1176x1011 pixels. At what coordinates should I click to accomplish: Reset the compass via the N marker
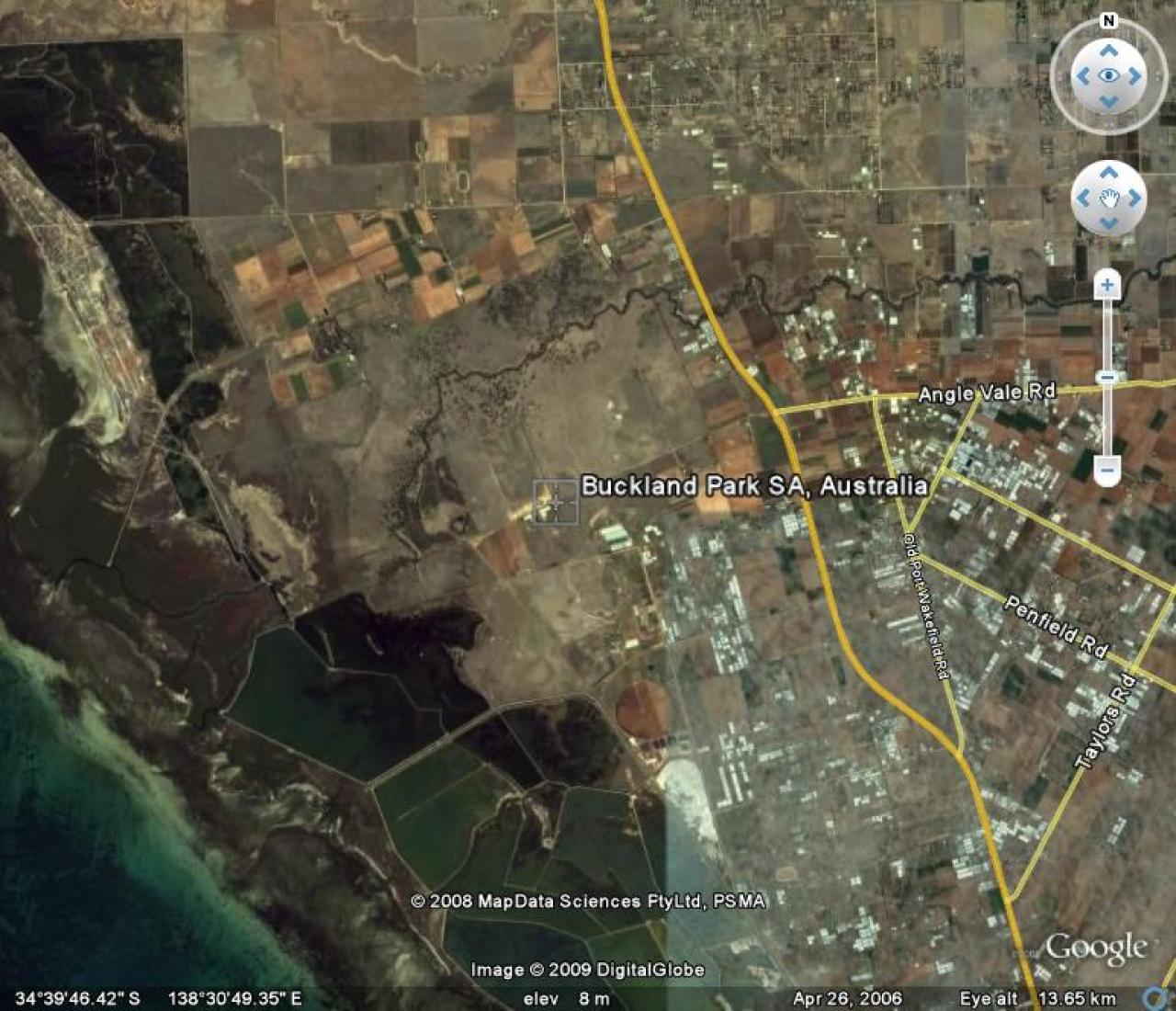1109,20
